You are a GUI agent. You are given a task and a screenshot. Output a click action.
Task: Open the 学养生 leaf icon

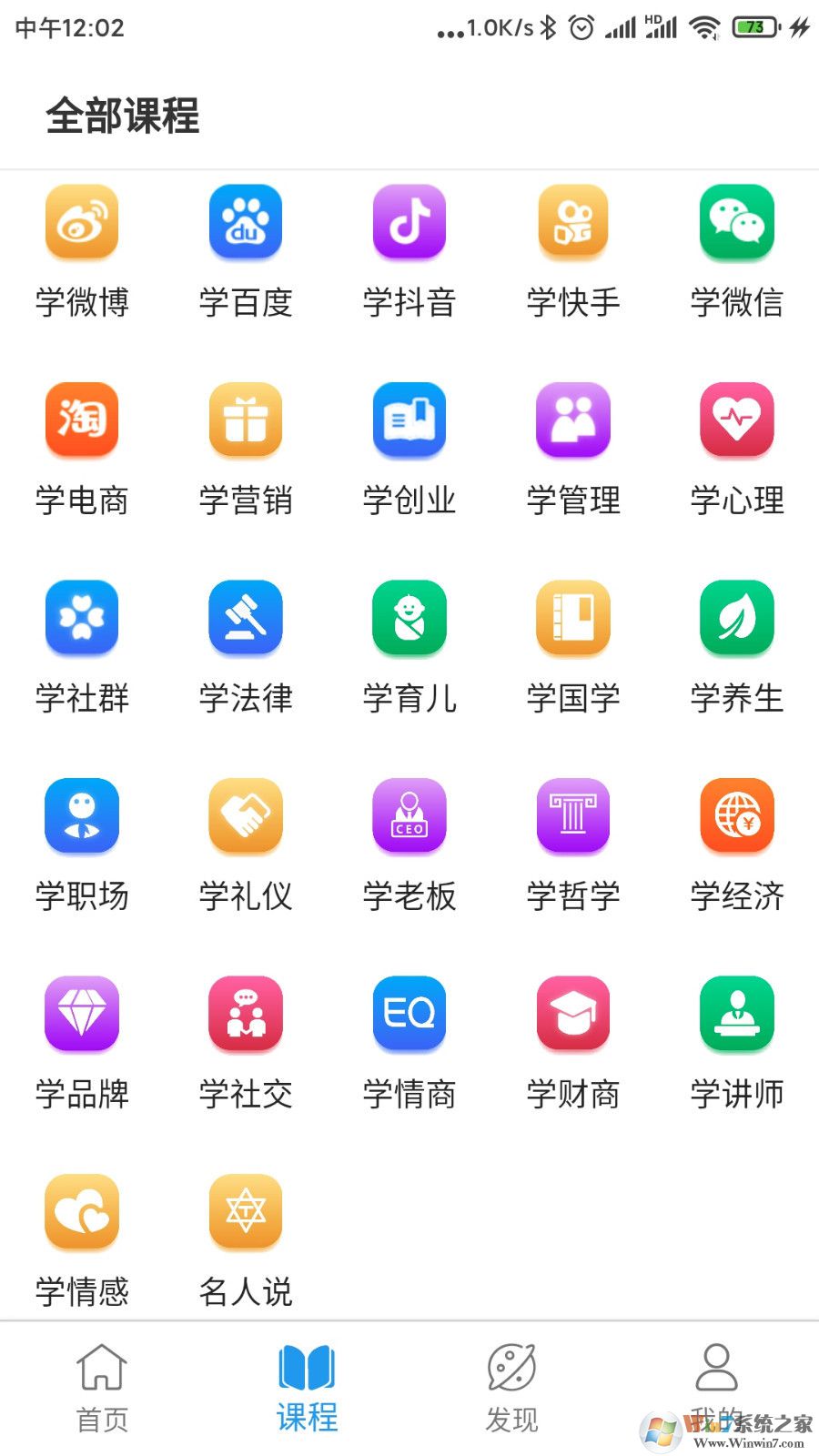pos(737,618)
